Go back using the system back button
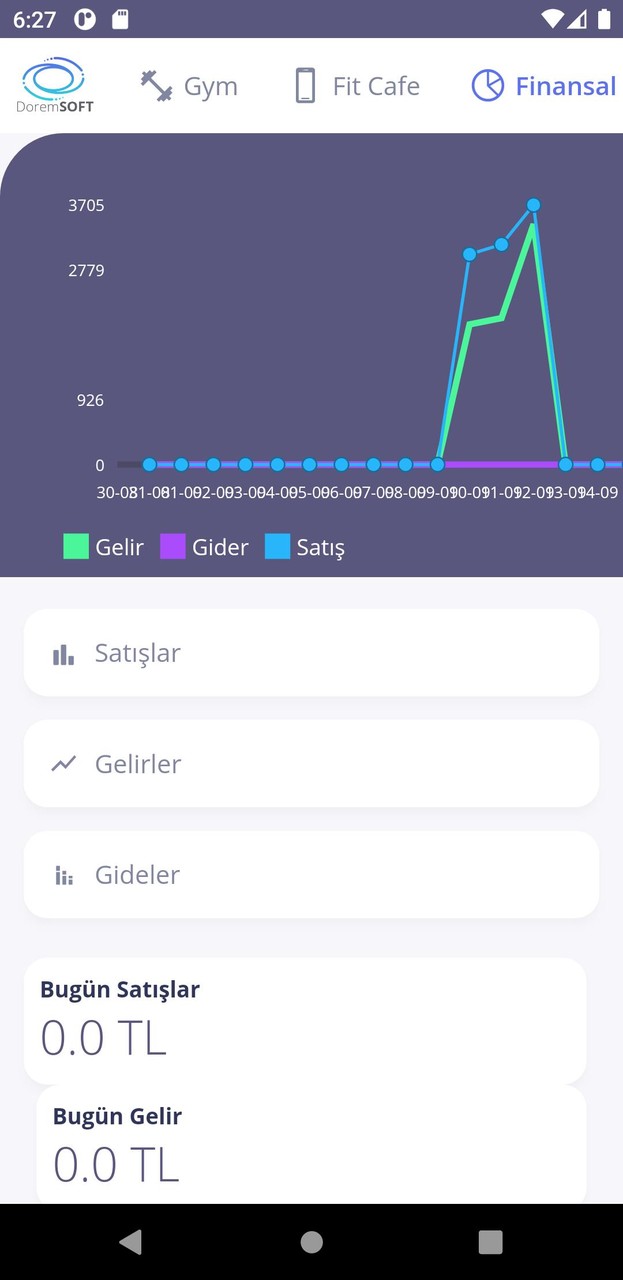The height and width of the screenshot is (1280, 623). click(x=130, y=1242)
